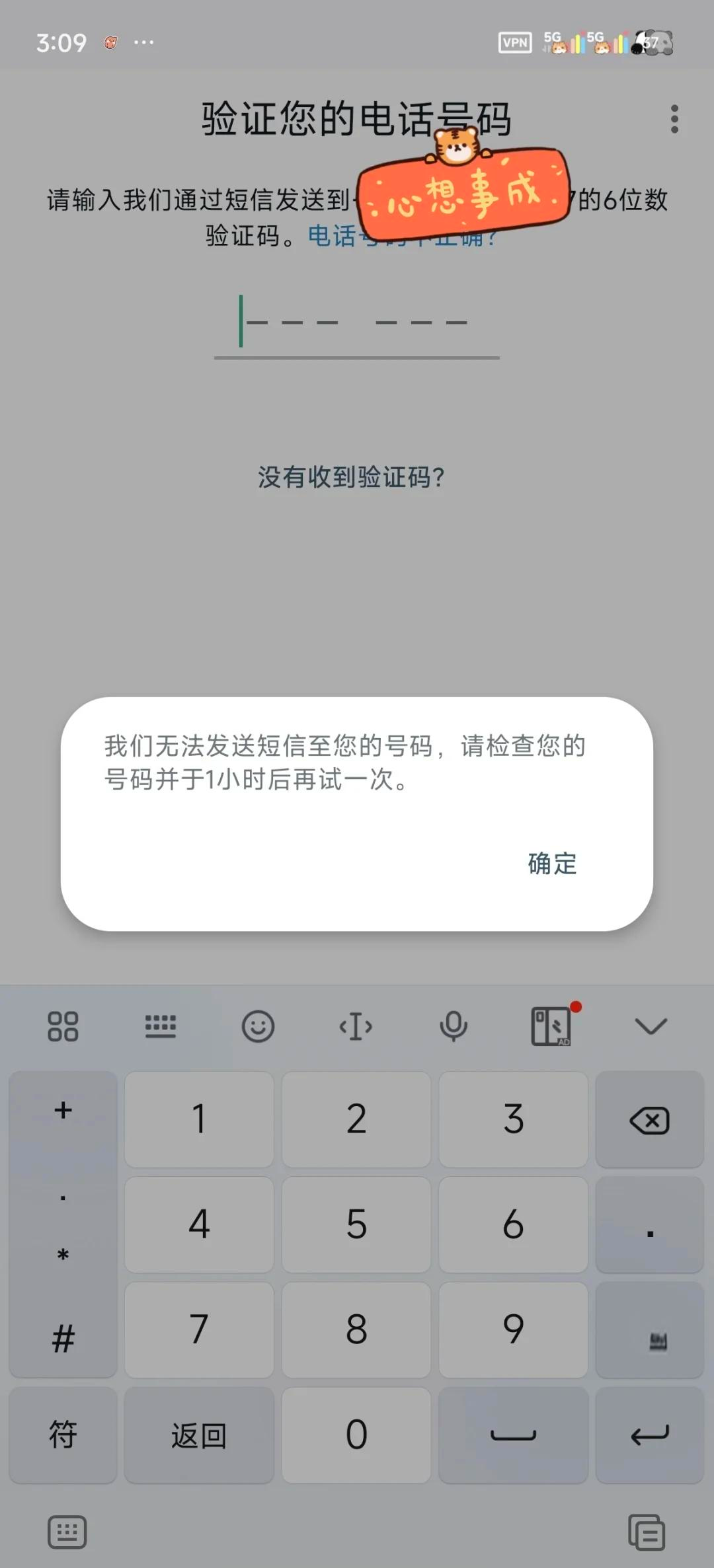Open the emoji panel on the keyboard
The height and width of the screenshot is (1568, 714).
point(258,1025)
